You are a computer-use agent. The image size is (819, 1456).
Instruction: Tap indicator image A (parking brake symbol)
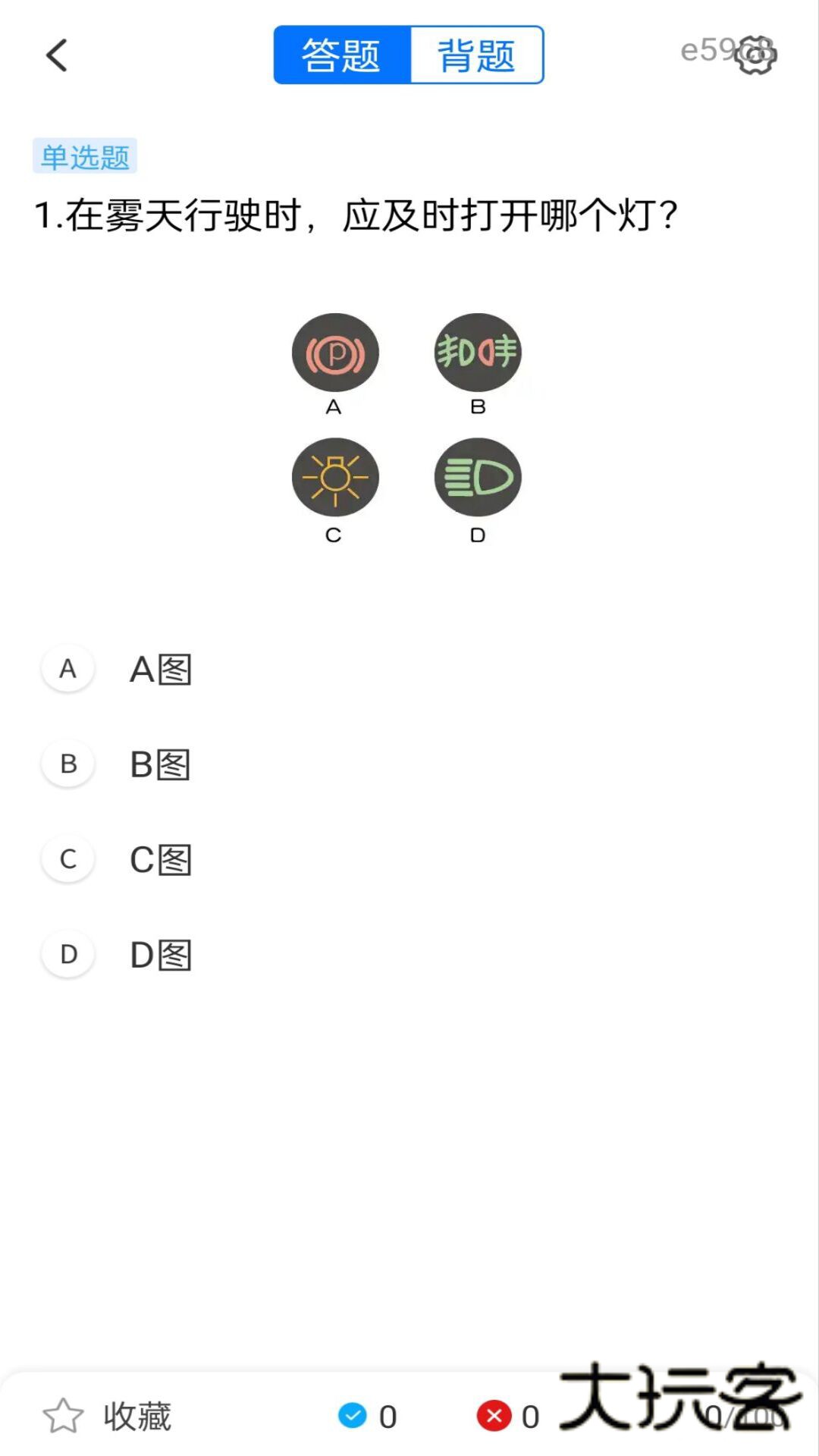click(x=334, y=353)
